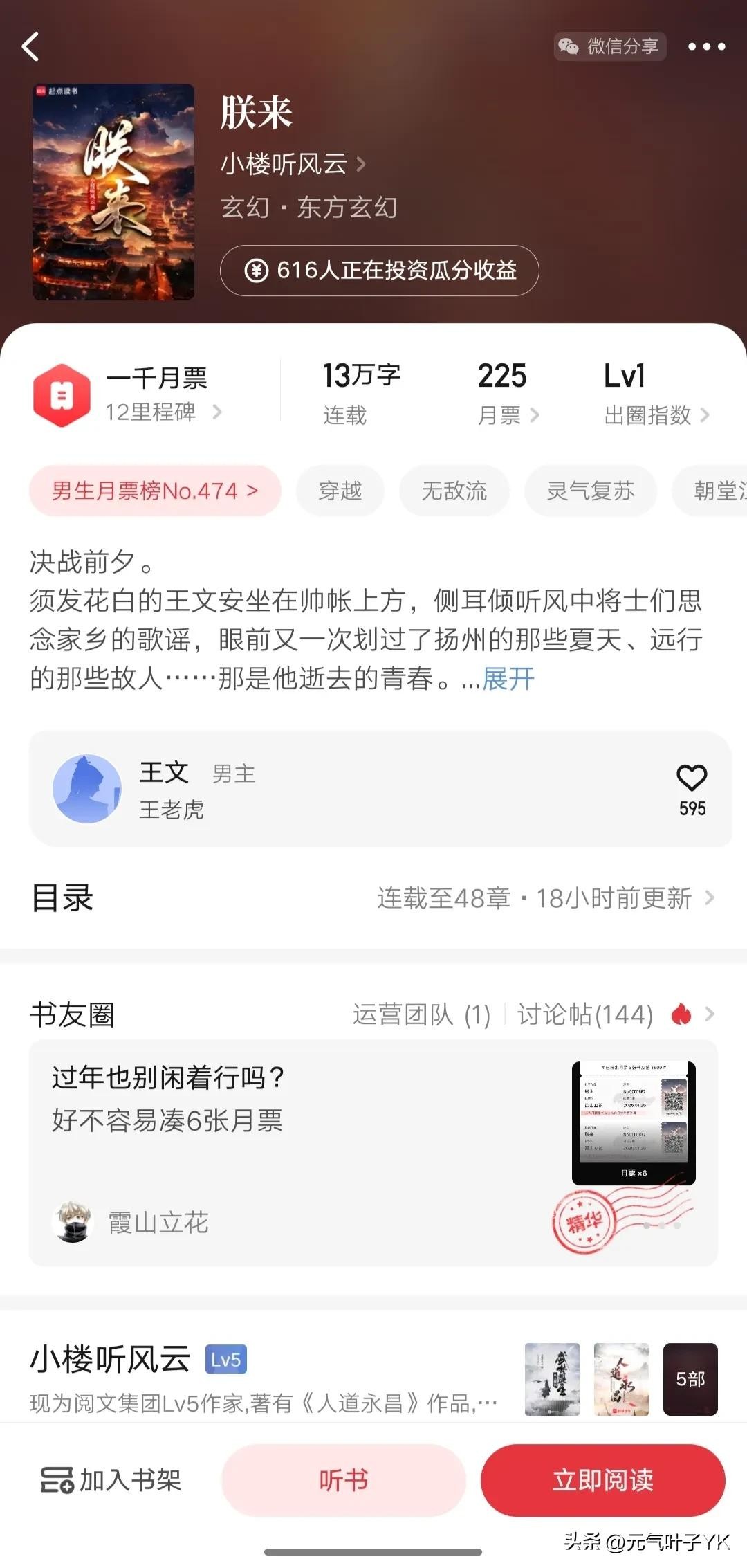The height and width of the screenshot is (1568, 747).
Task: Open the post 过年也别闲着行吗？
Action: coord(169,1077)
